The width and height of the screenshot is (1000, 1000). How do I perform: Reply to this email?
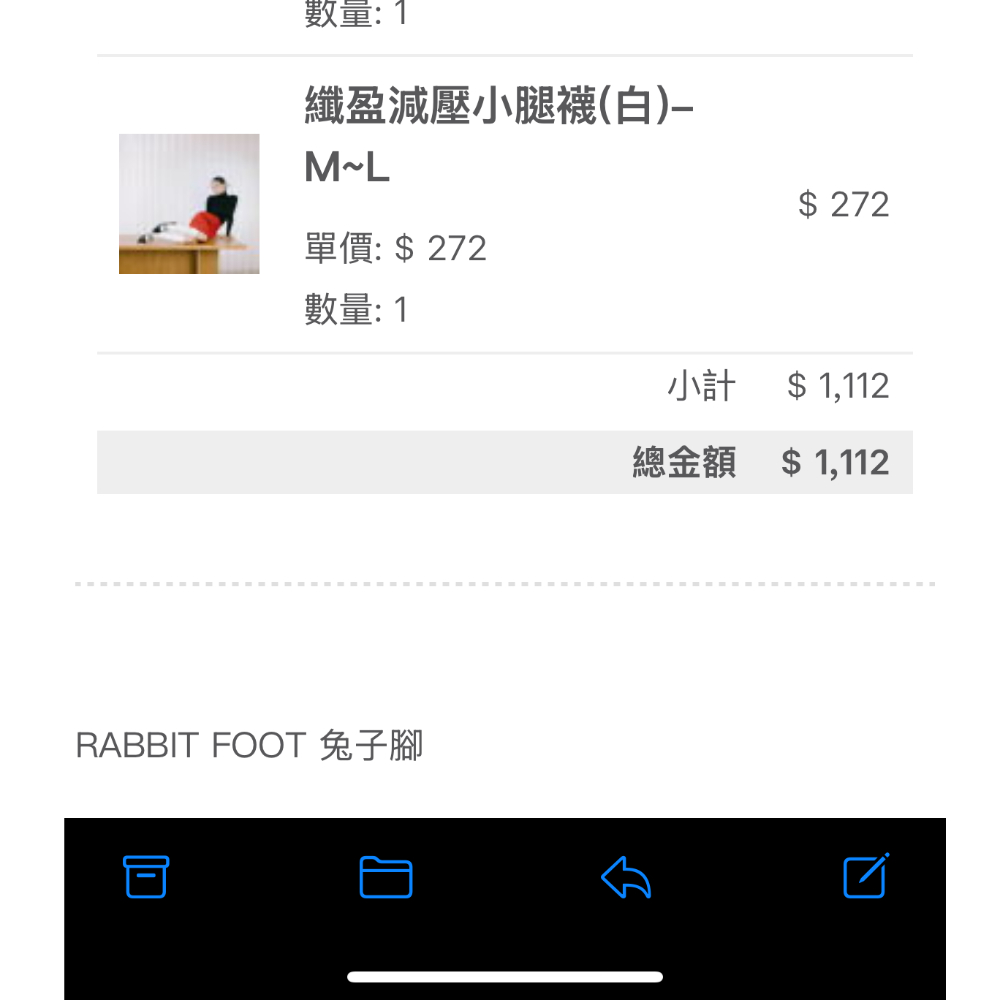pos(626,877)
